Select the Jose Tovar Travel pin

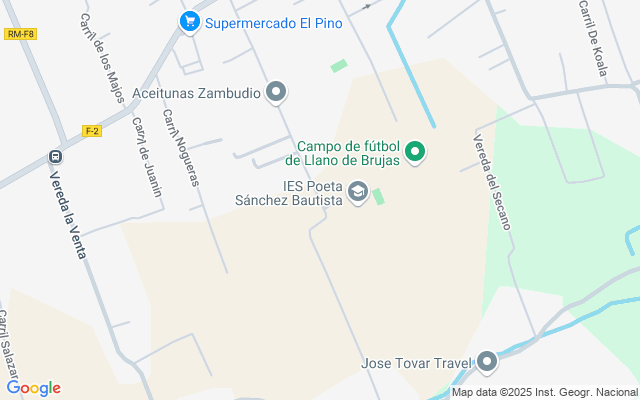(x=487, y=361)
